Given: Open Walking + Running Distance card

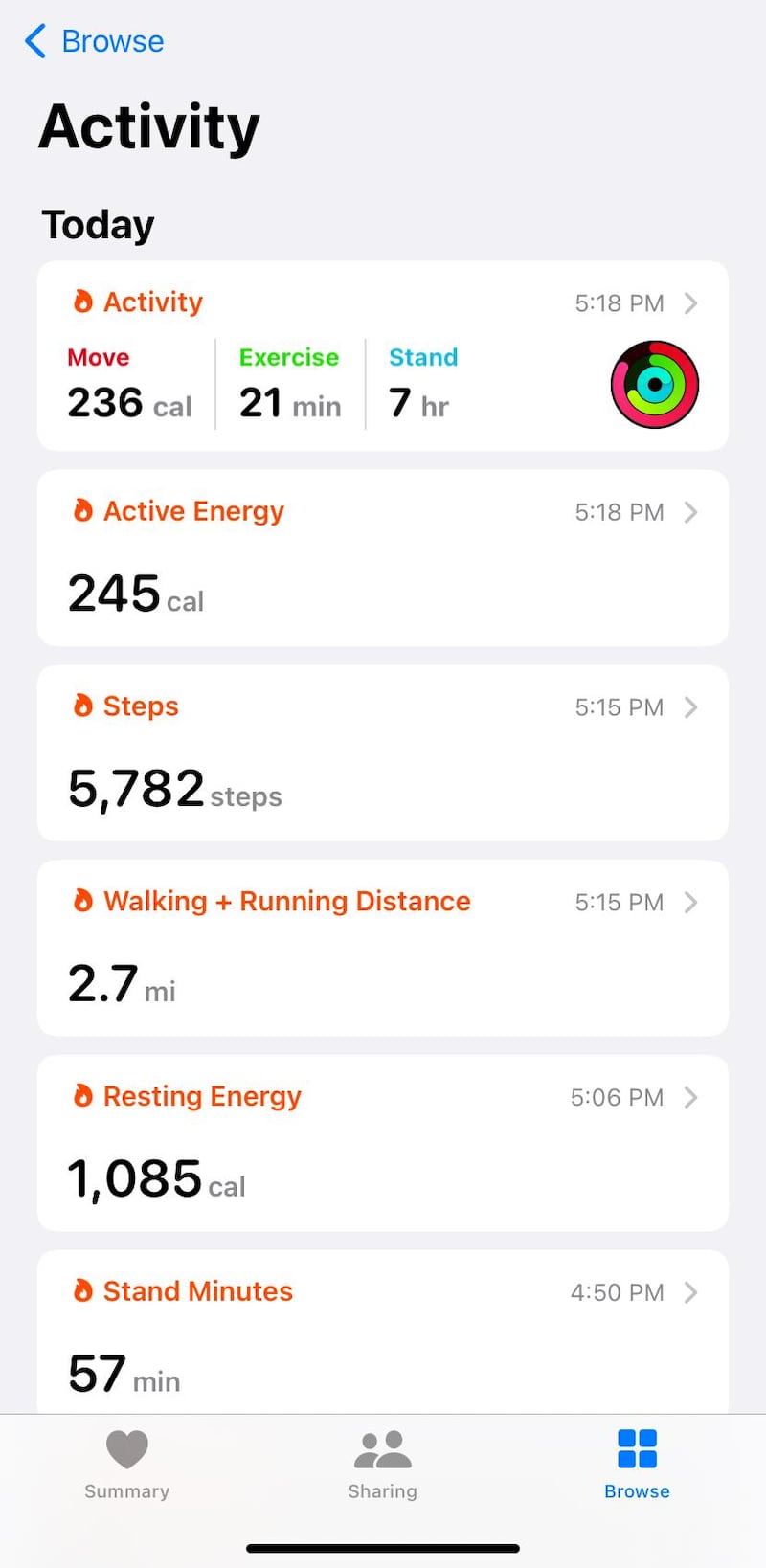Looking at the screenshot, I should coord(383,948).
